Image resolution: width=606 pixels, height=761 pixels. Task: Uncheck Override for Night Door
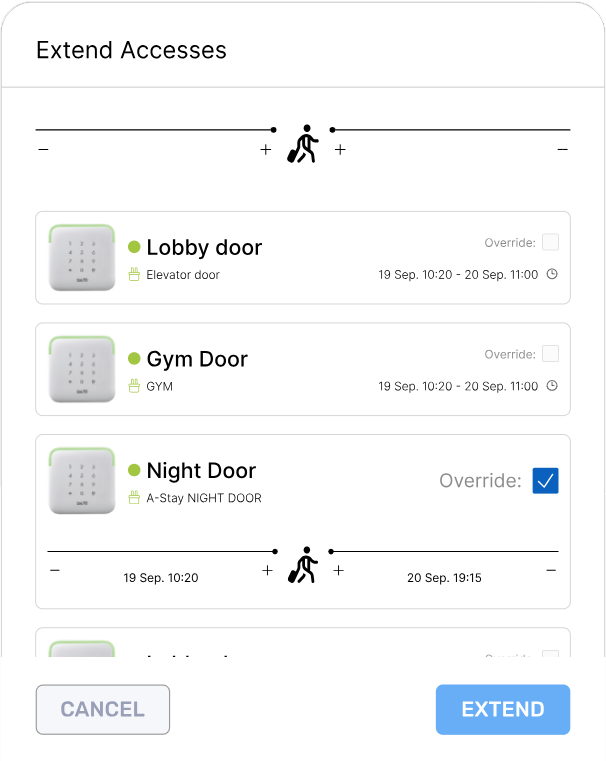click(x=545, y=481)
